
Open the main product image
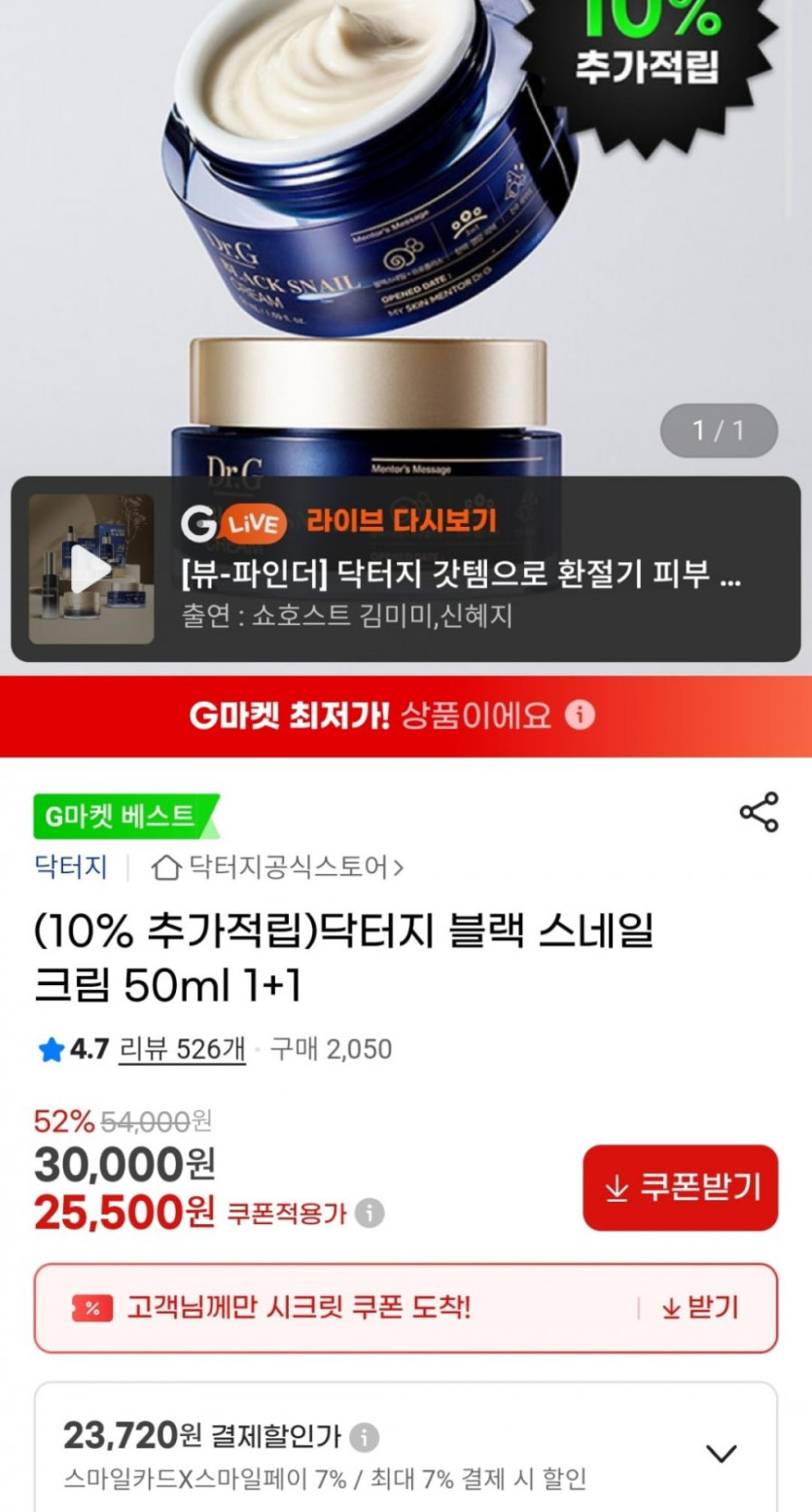(389, 224)
